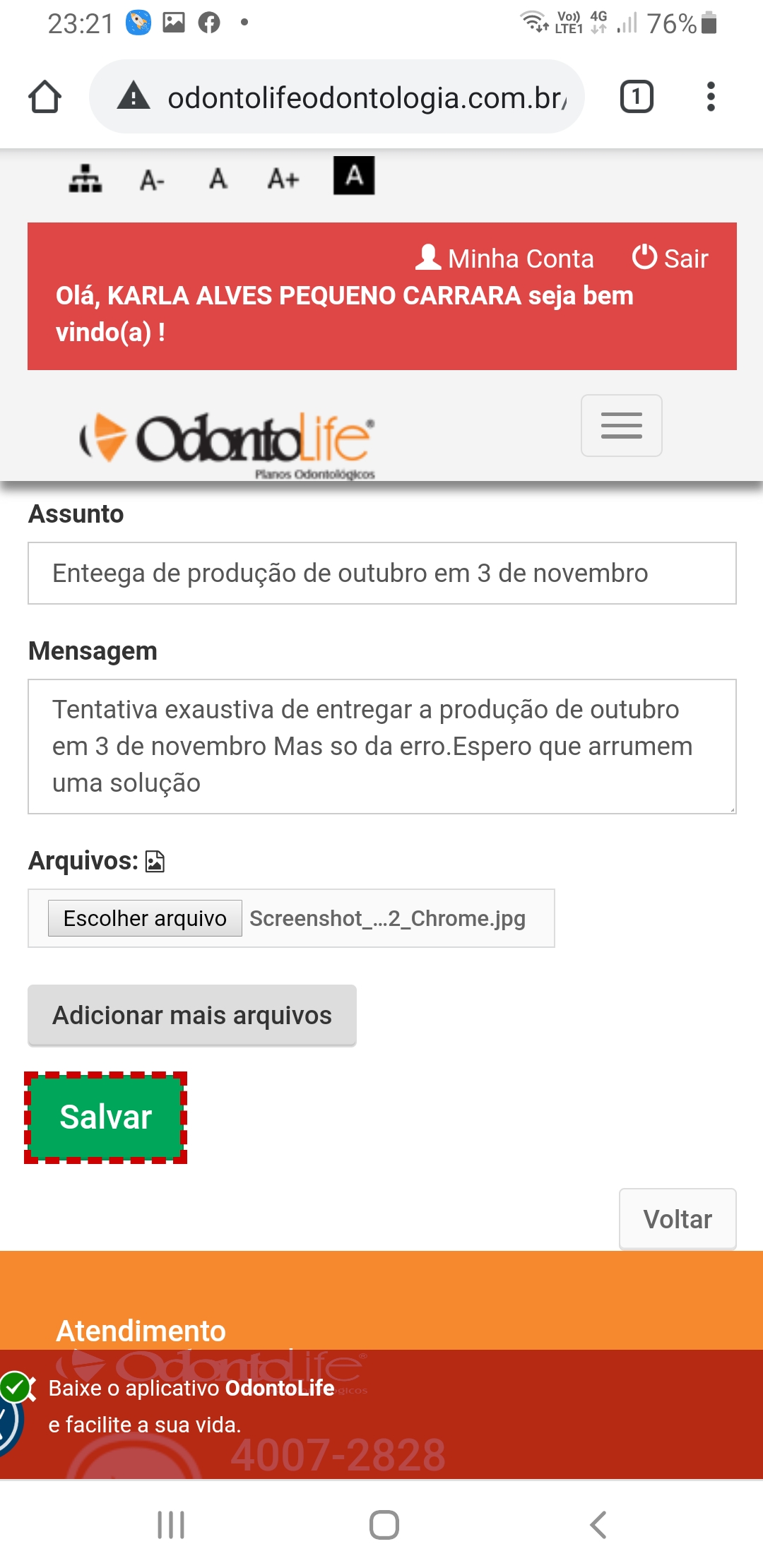Image resolution: width=763 pixels, height=1568 pixels.
Task: Expand the hamburger navigation menu
Action: [x=621, y=425]
